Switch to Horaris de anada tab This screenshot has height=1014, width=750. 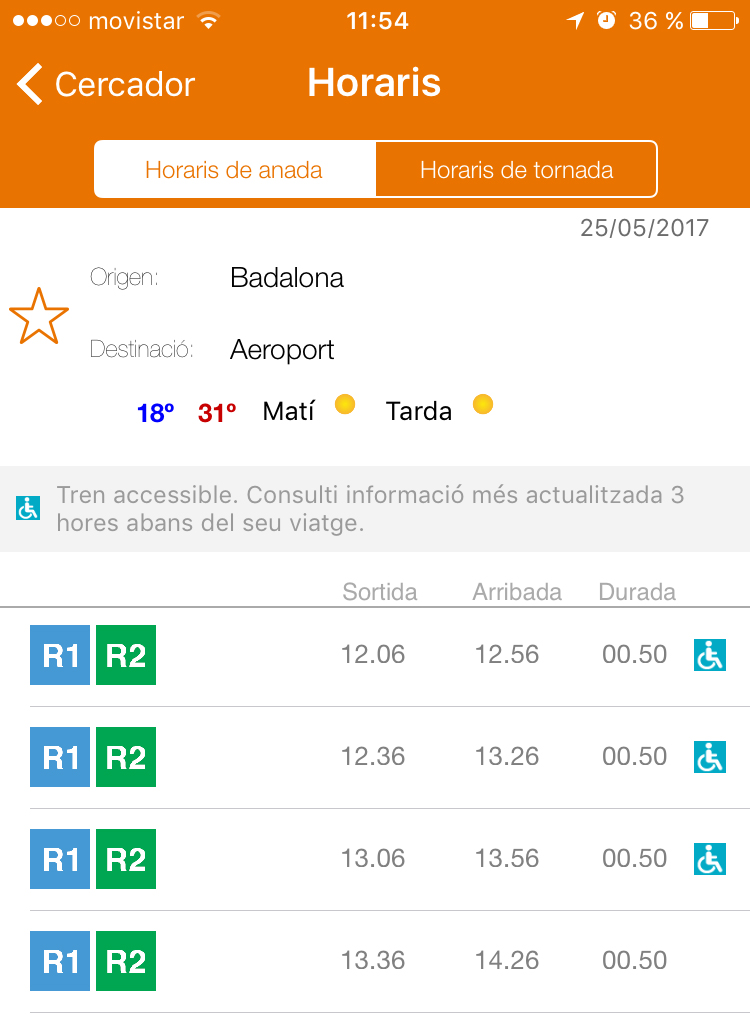pyautogui.click(x=234, y=170)
